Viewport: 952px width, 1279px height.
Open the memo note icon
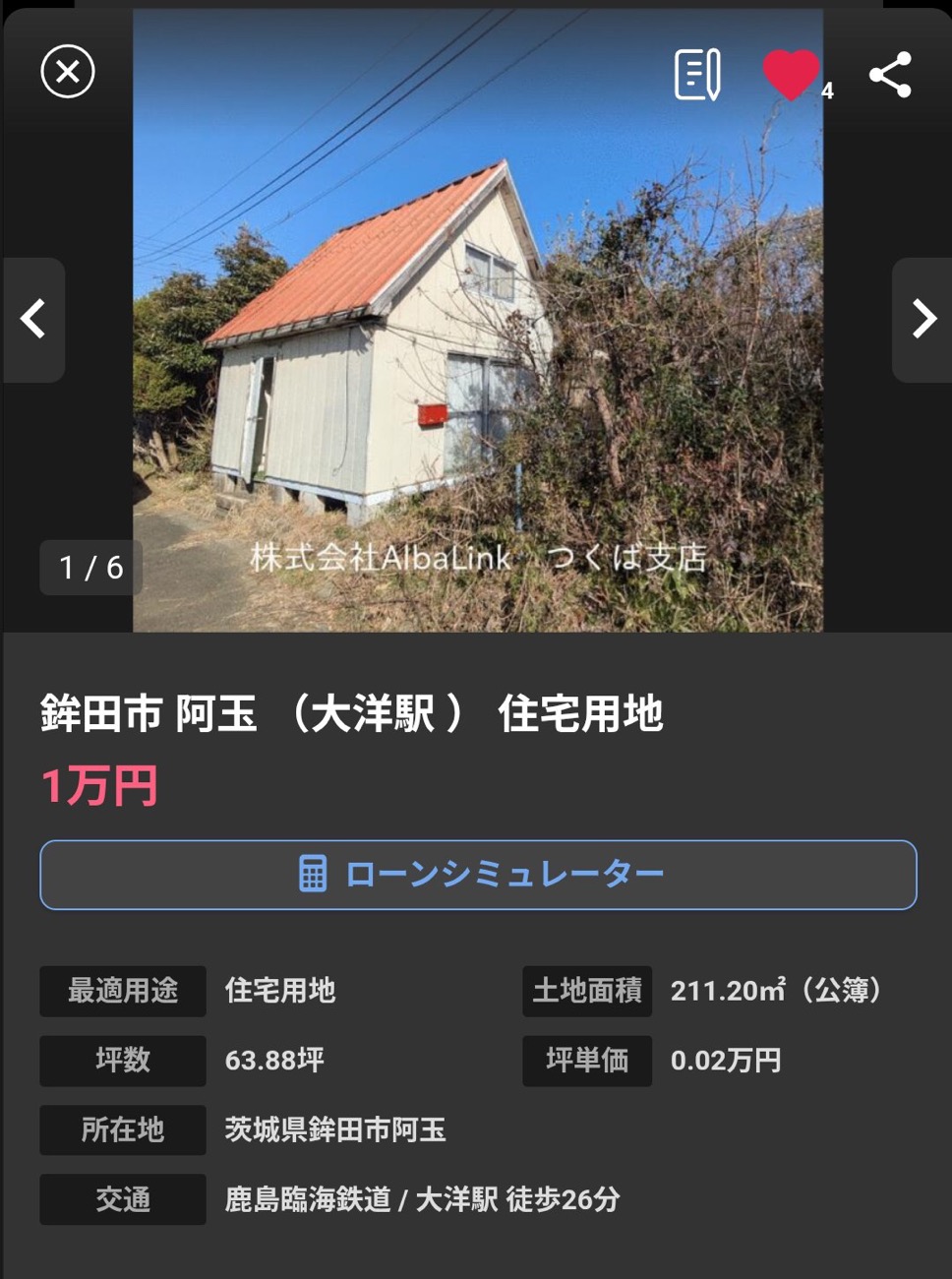click(x=696, y=74)
